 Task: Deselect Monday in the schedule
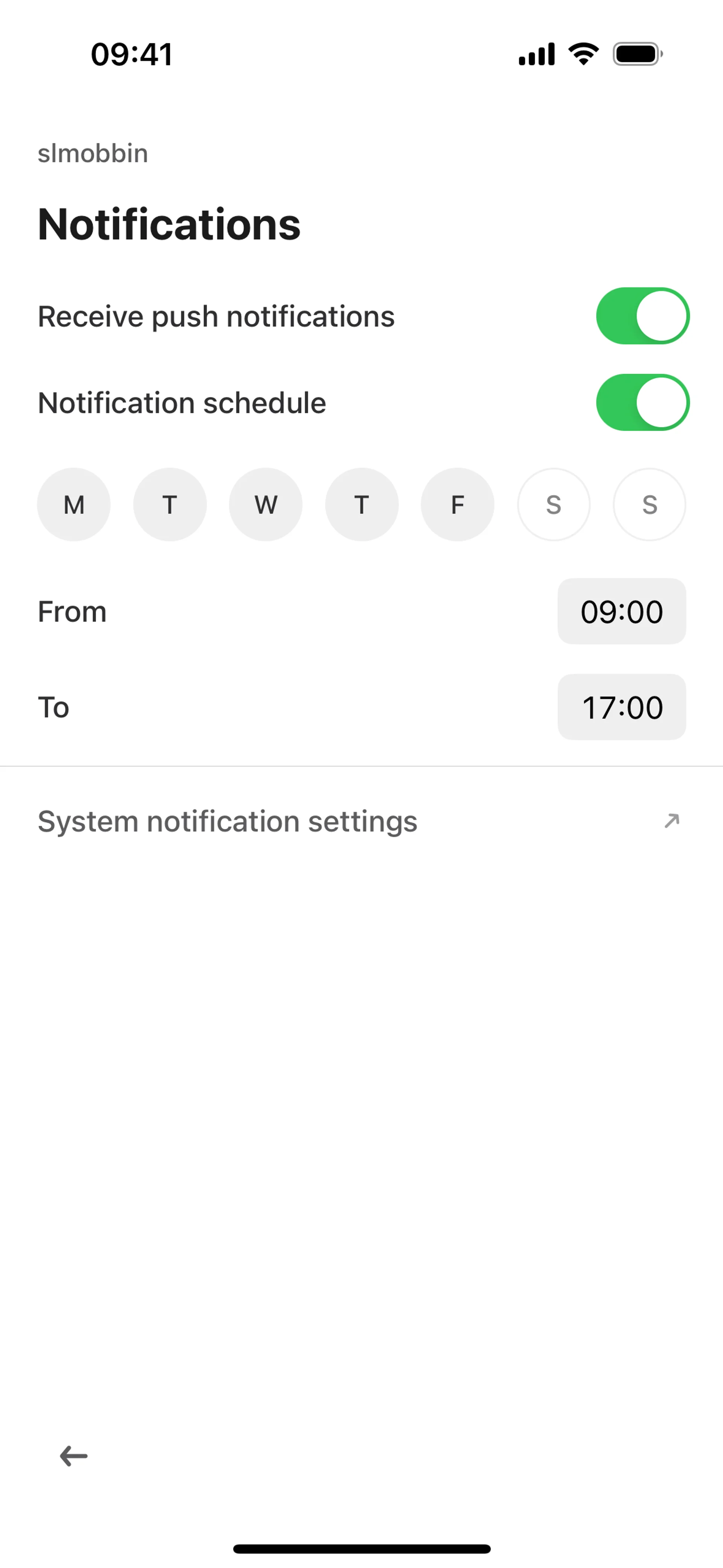click(x=74, y=504)
